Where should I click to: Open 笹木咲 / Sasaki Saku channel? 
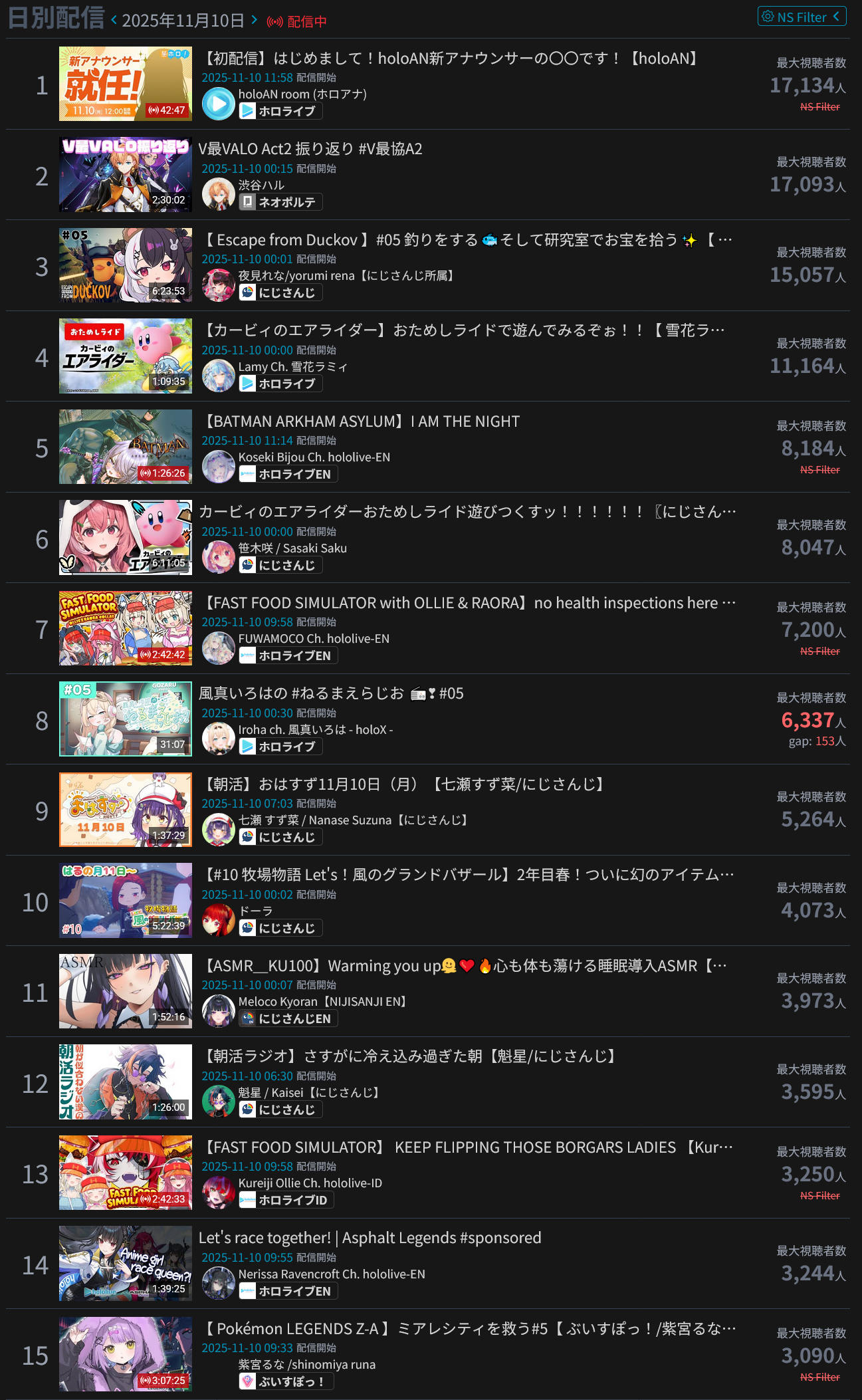pos(292,548)
